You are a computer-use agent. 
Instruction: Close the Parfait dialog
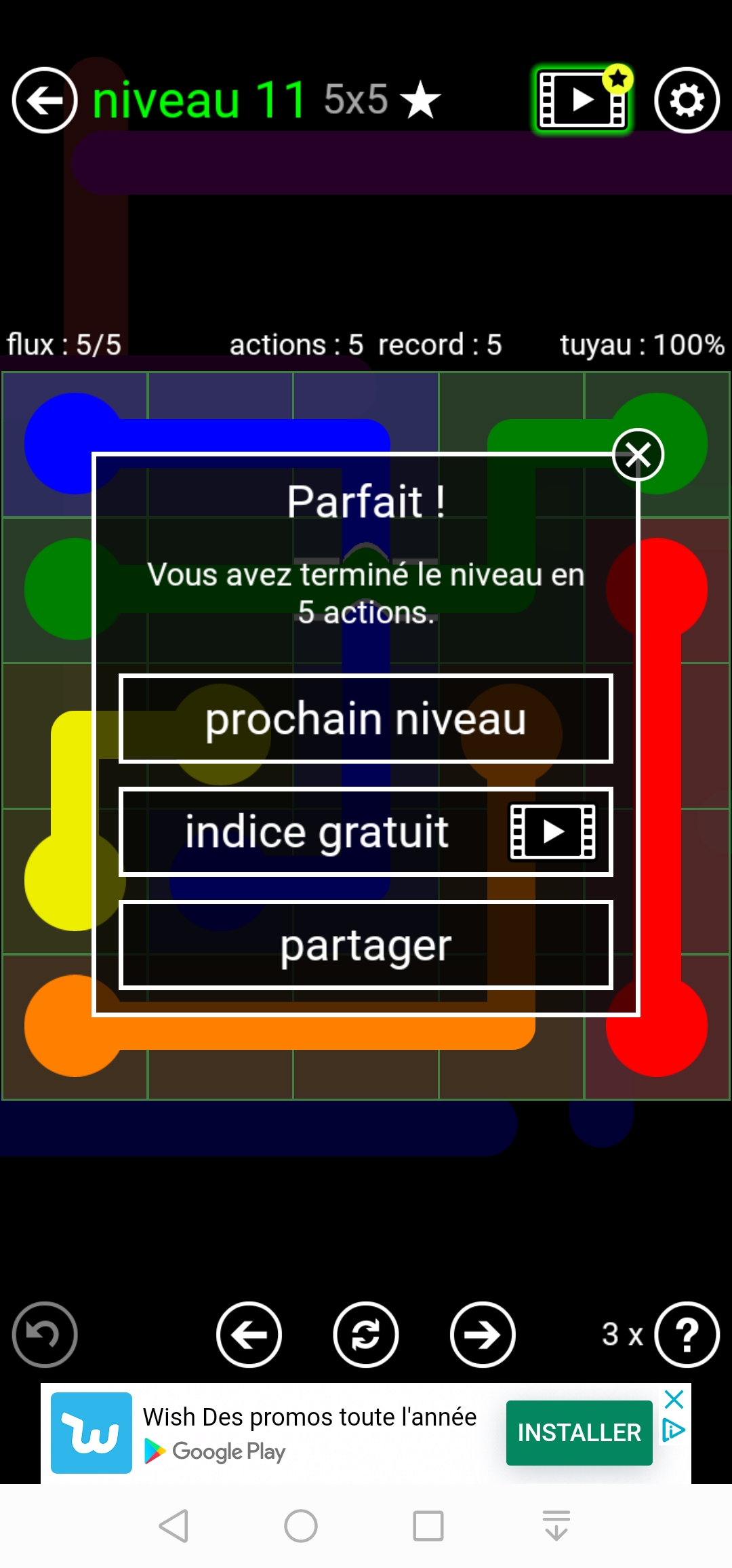(638, 454)
